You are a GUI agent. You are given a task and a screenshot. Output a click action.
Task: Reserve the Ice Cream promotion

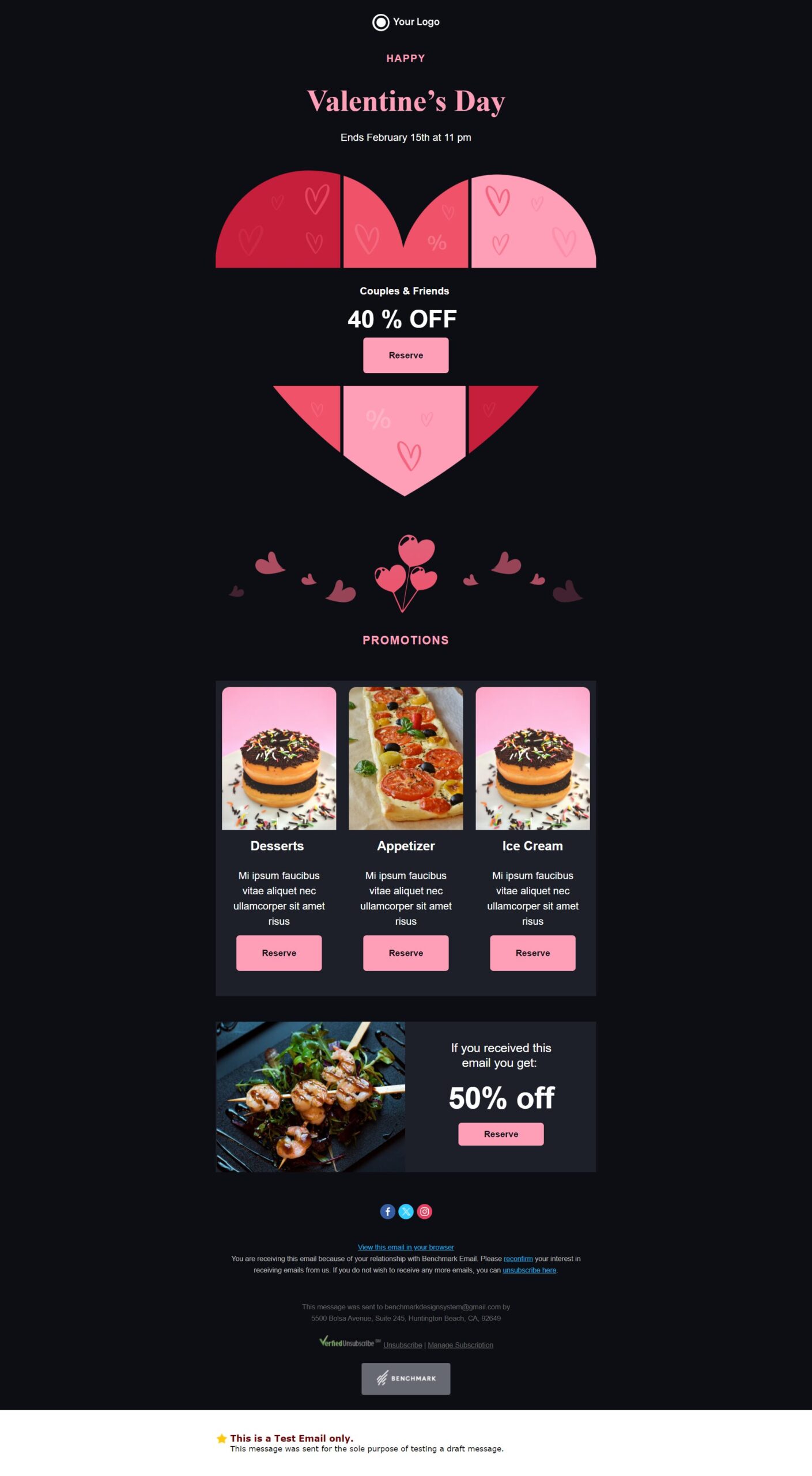click(532, 952)
